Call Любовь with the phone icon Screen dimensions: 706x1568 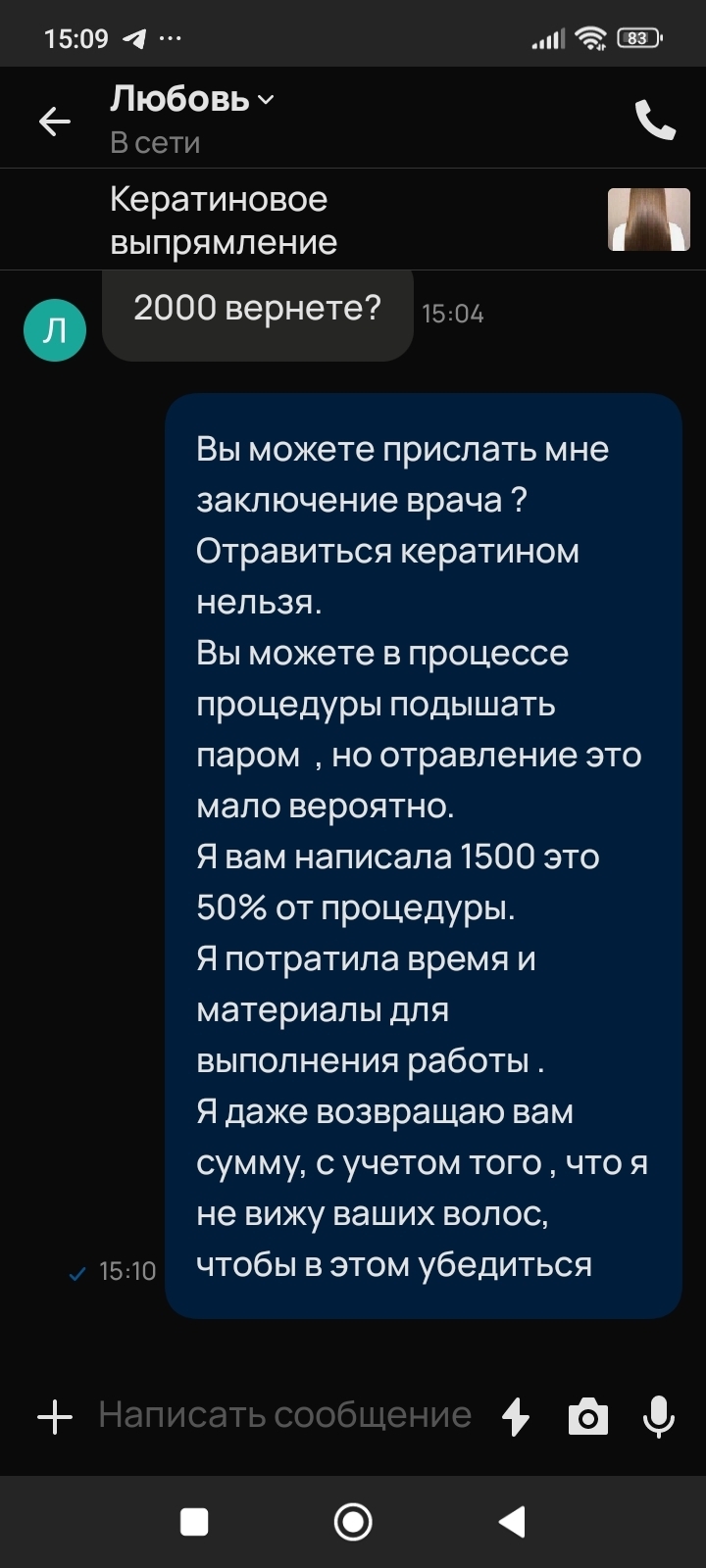click(x=655, y=120)
